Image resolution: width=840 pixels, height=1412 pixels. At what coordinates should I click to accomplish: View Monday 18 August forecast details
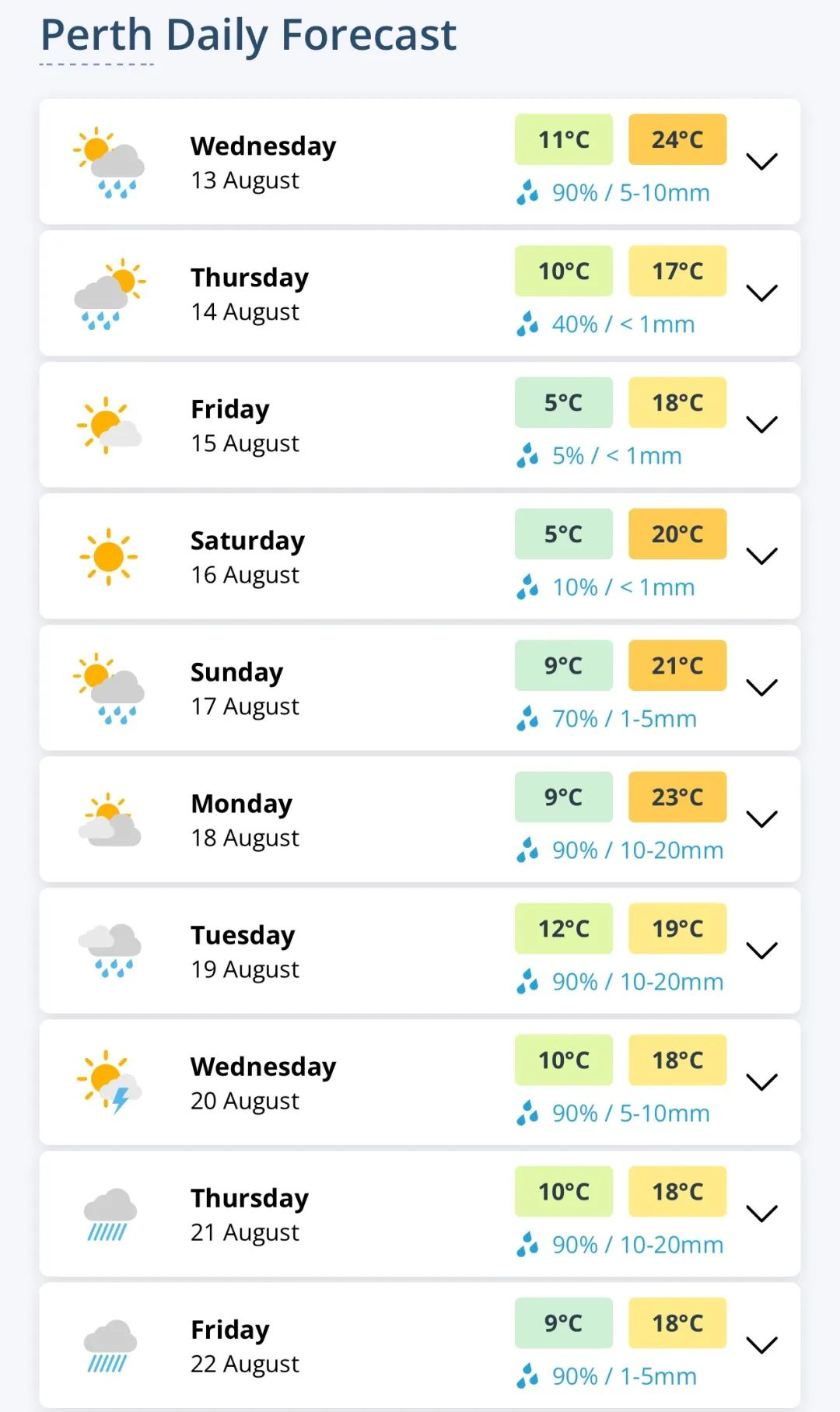click(761, 819)
